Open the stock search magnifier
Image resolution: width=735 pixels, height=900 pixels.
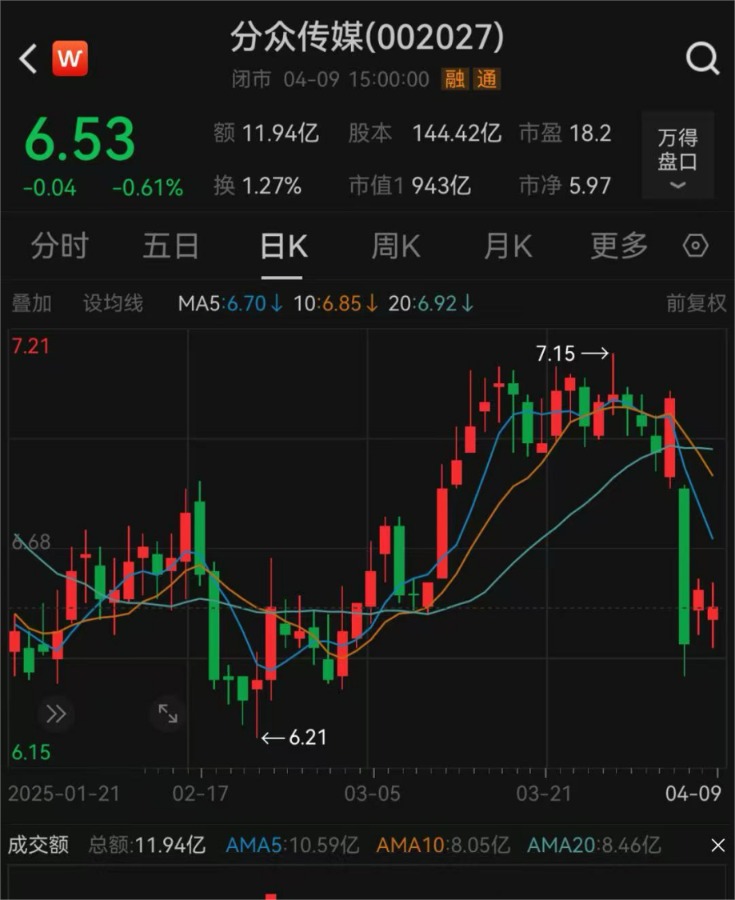[702, 58]
